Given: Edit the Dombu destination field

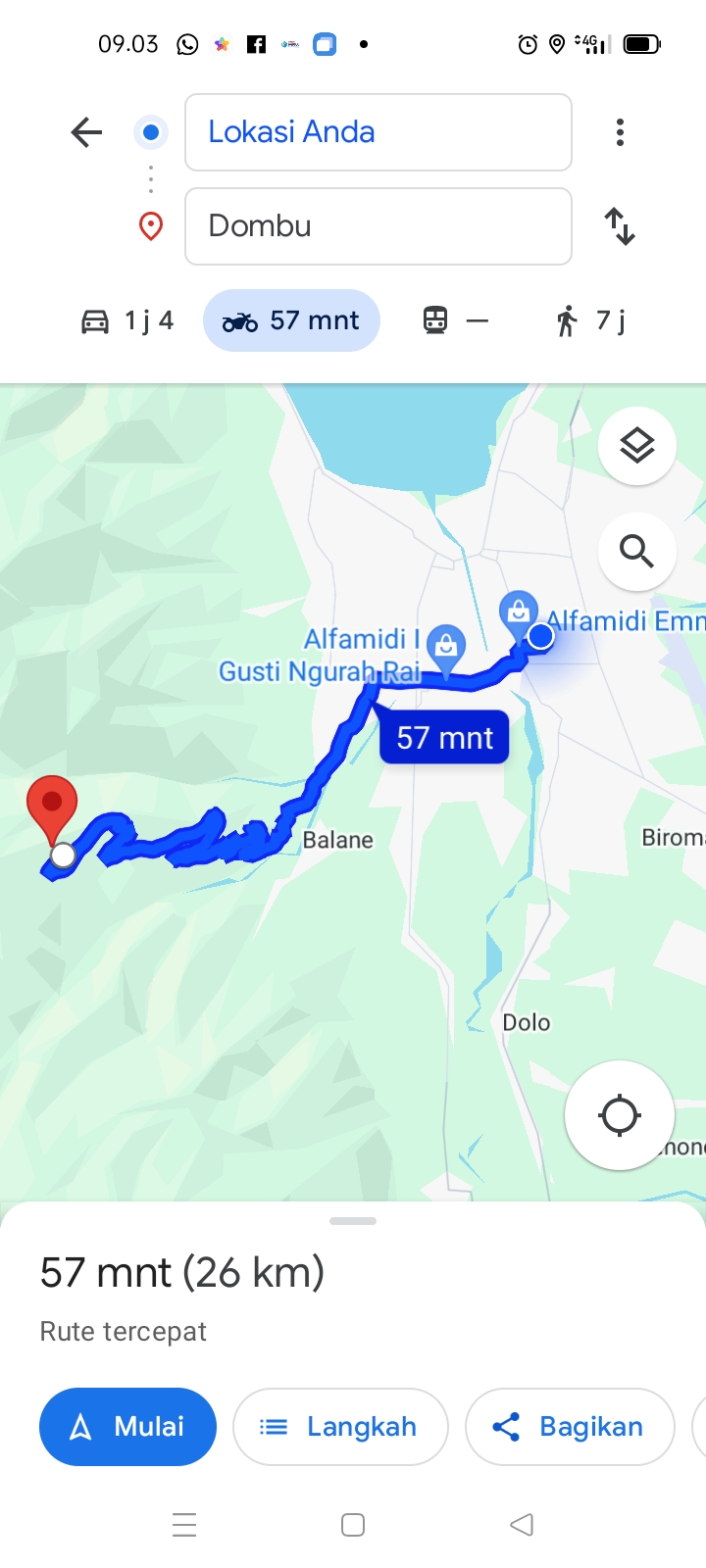Looking at the screenshot, I should point(378,226).
